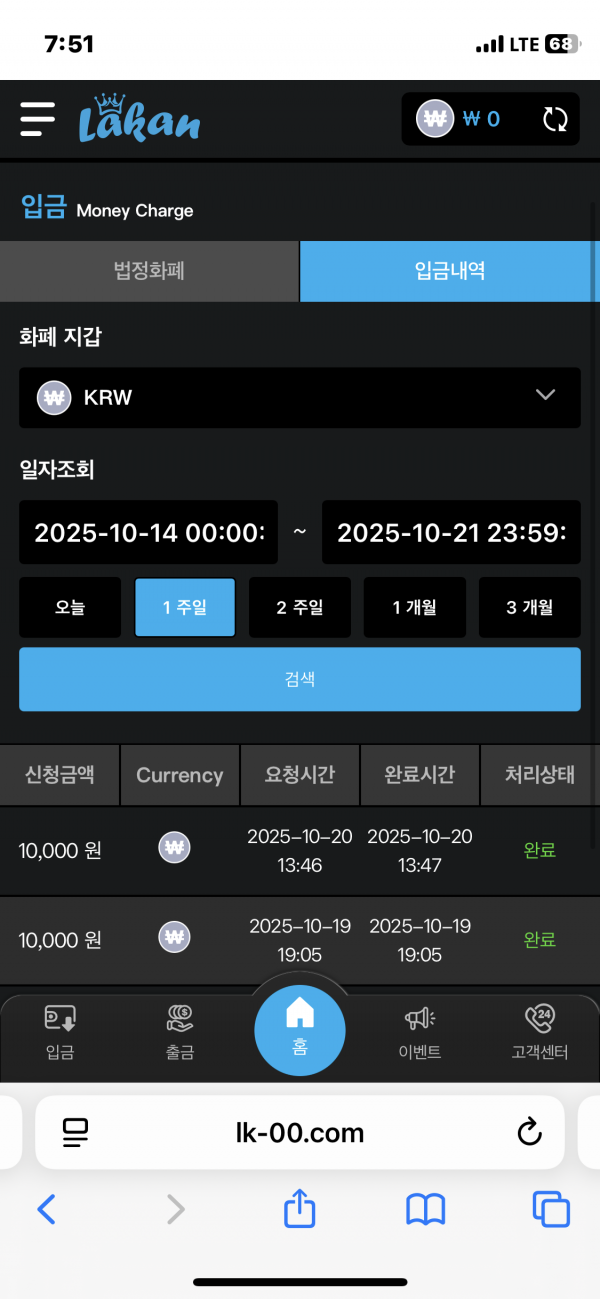The height and width of the screenshot is (1299, 600).
Task: Edit the end date 2025-10-21 field
Action: click(x=451, y=532)
